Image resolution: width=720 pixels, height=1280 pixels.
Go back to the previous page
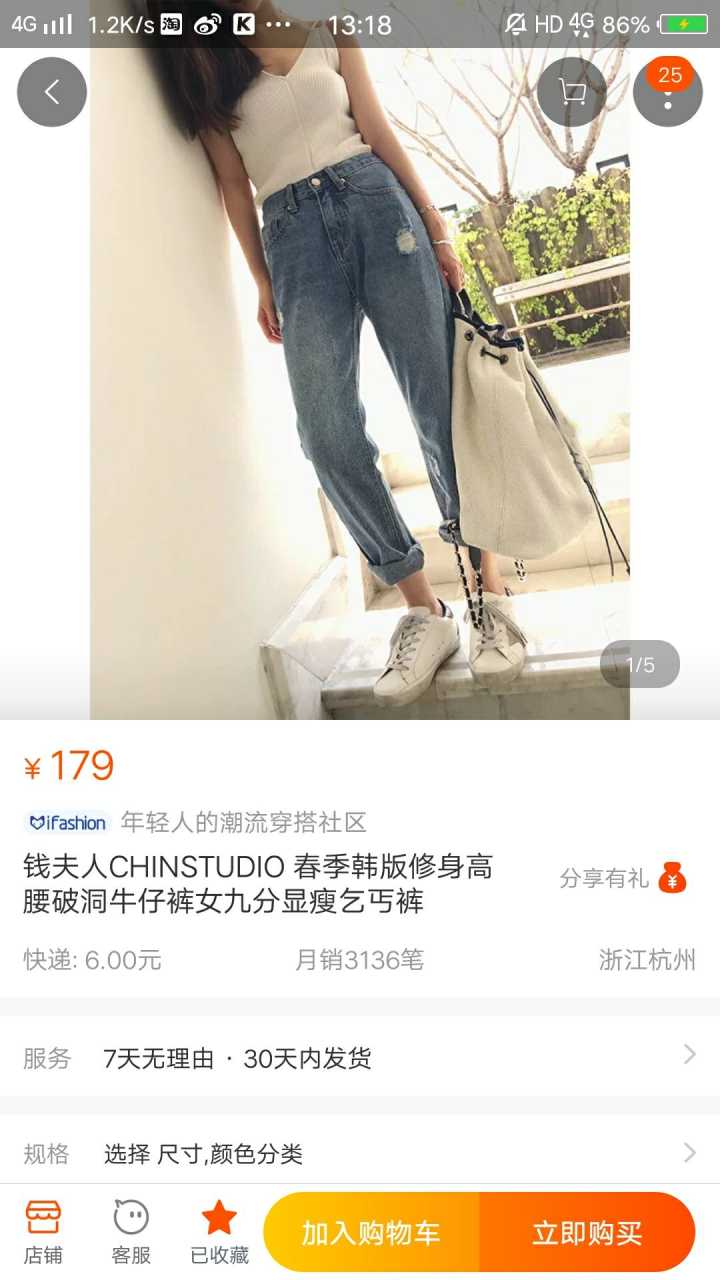(x=52, y=93)
